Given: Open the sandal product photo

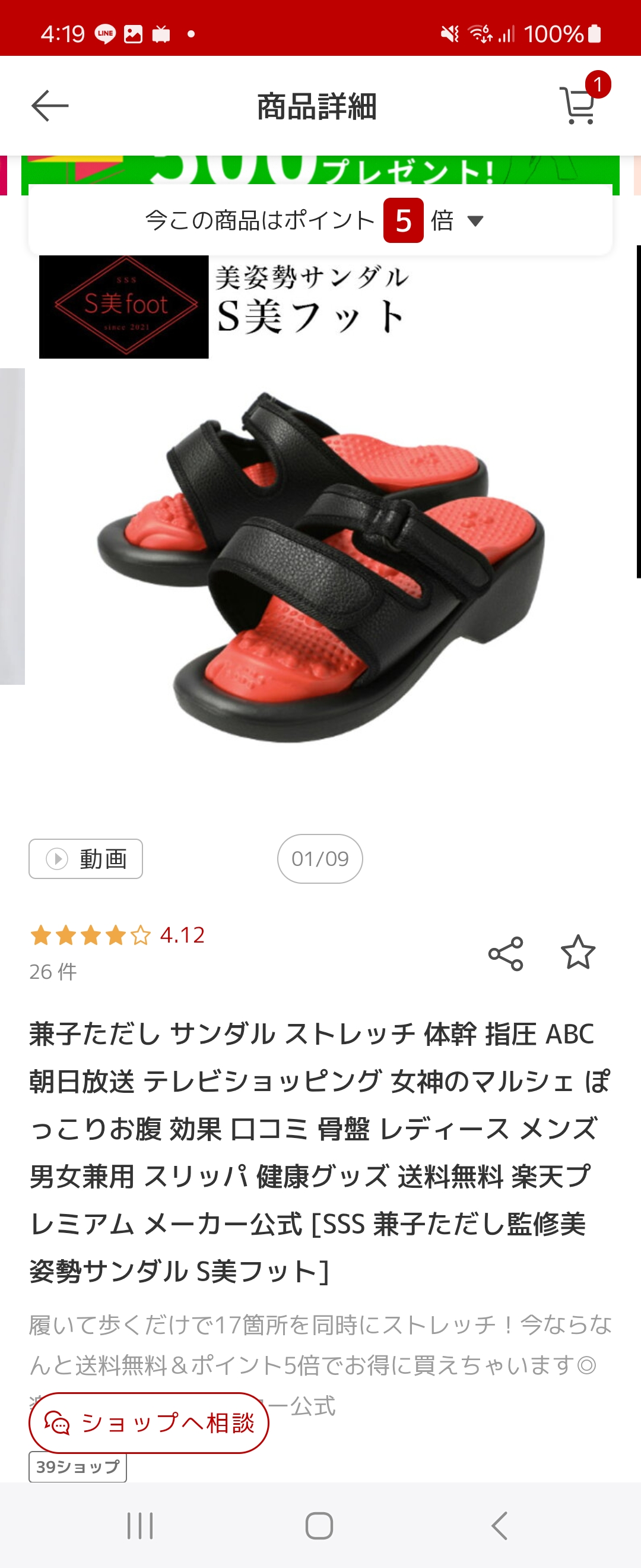Looking at the screenshot, I should (320, 566).
